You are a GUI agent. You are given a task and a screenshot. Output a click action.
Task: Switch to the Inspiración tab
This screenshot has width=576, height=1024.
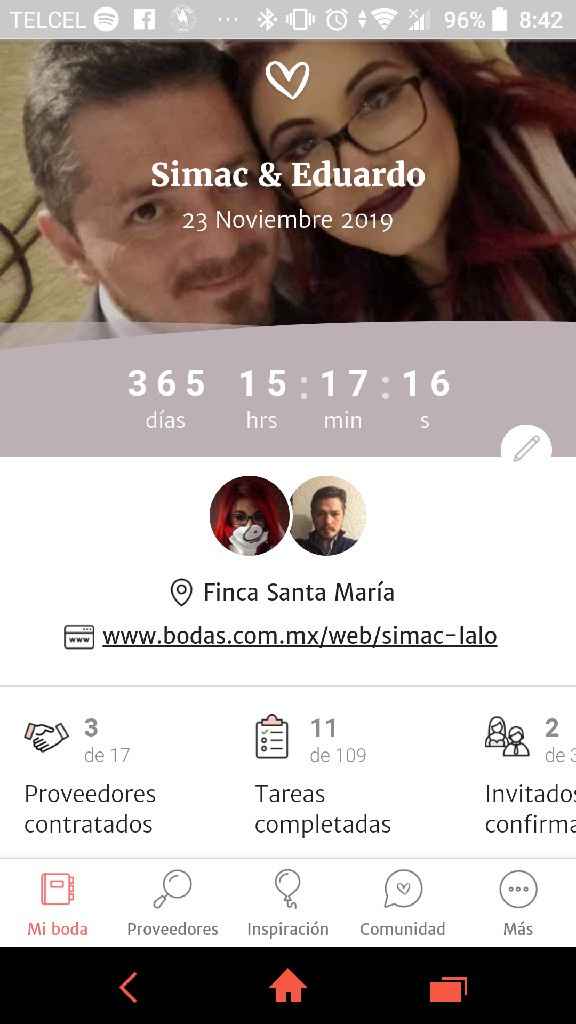(287, 903)
